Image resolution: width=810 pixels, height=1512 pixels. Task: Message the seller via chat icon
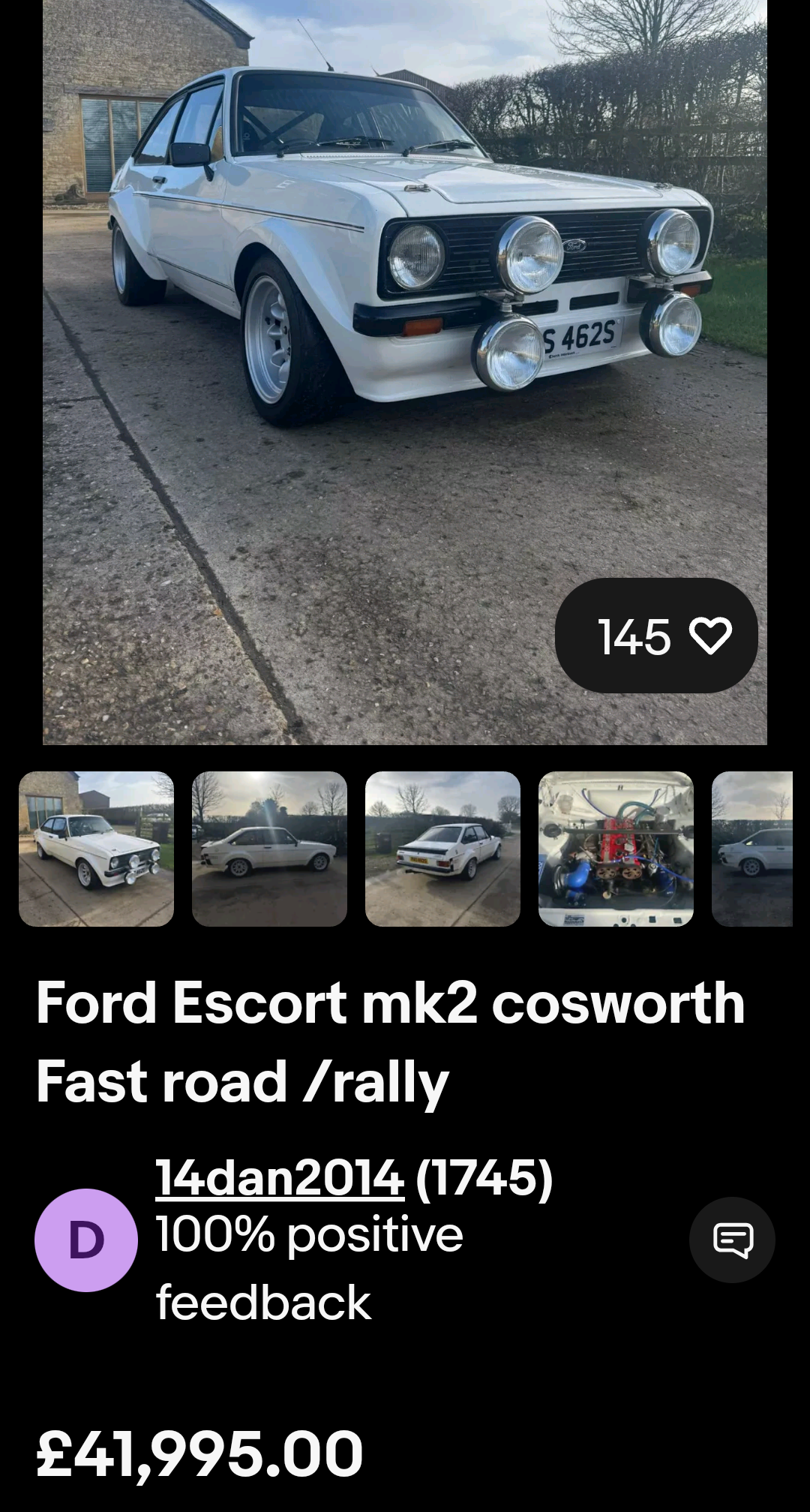pos(732,1240)
